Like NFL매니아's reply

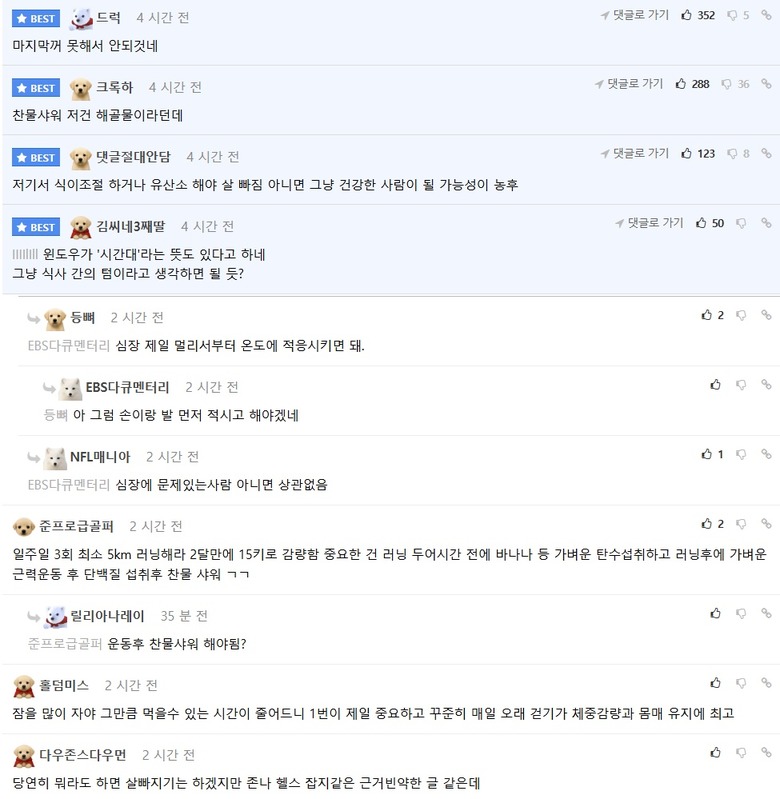[707, 455]
